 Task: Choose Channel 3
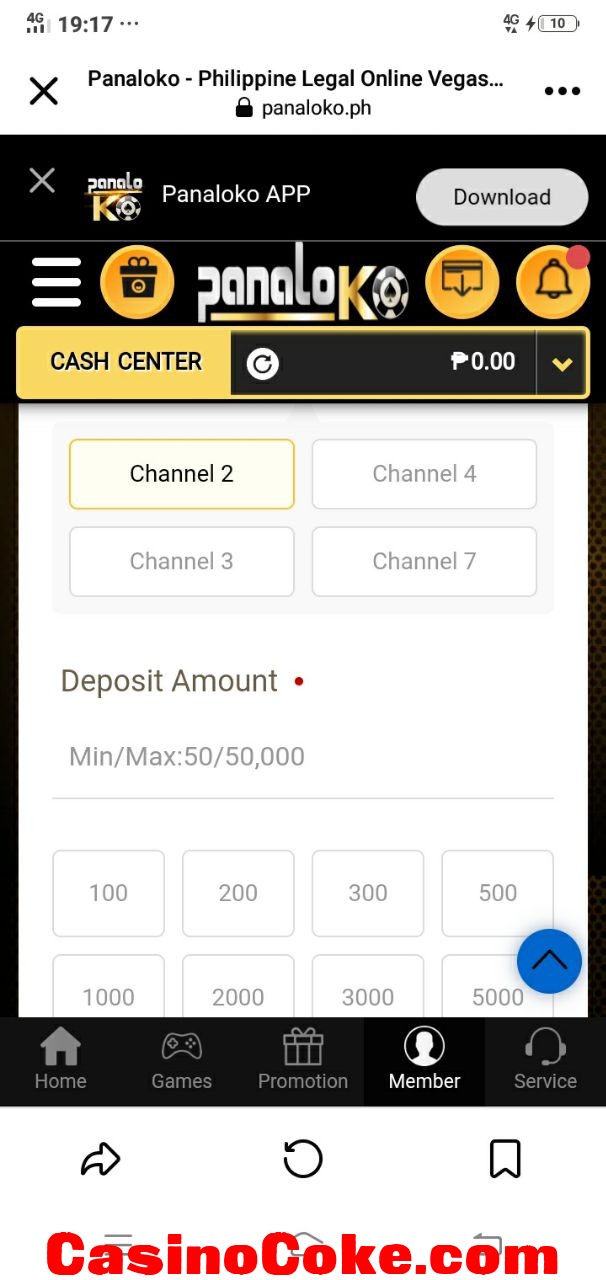(181, 561)
